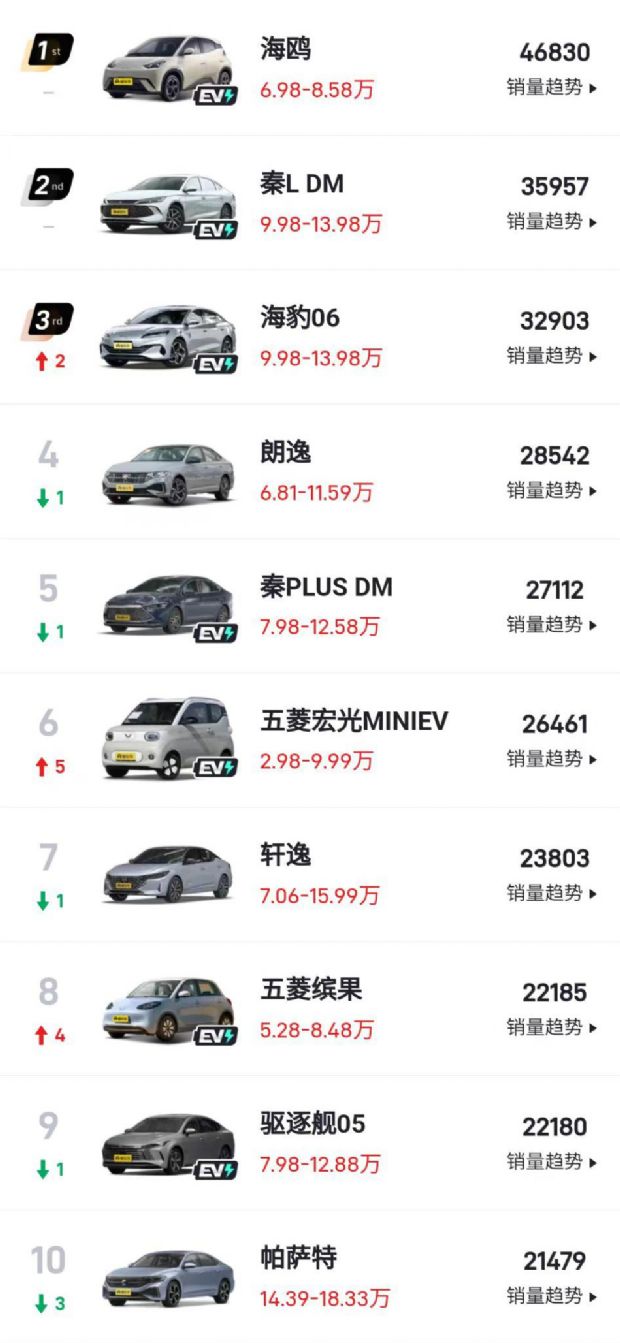View 销量趋势 for 海鸥
Viewport: 620px width, 1343px height.
(551, 88)
